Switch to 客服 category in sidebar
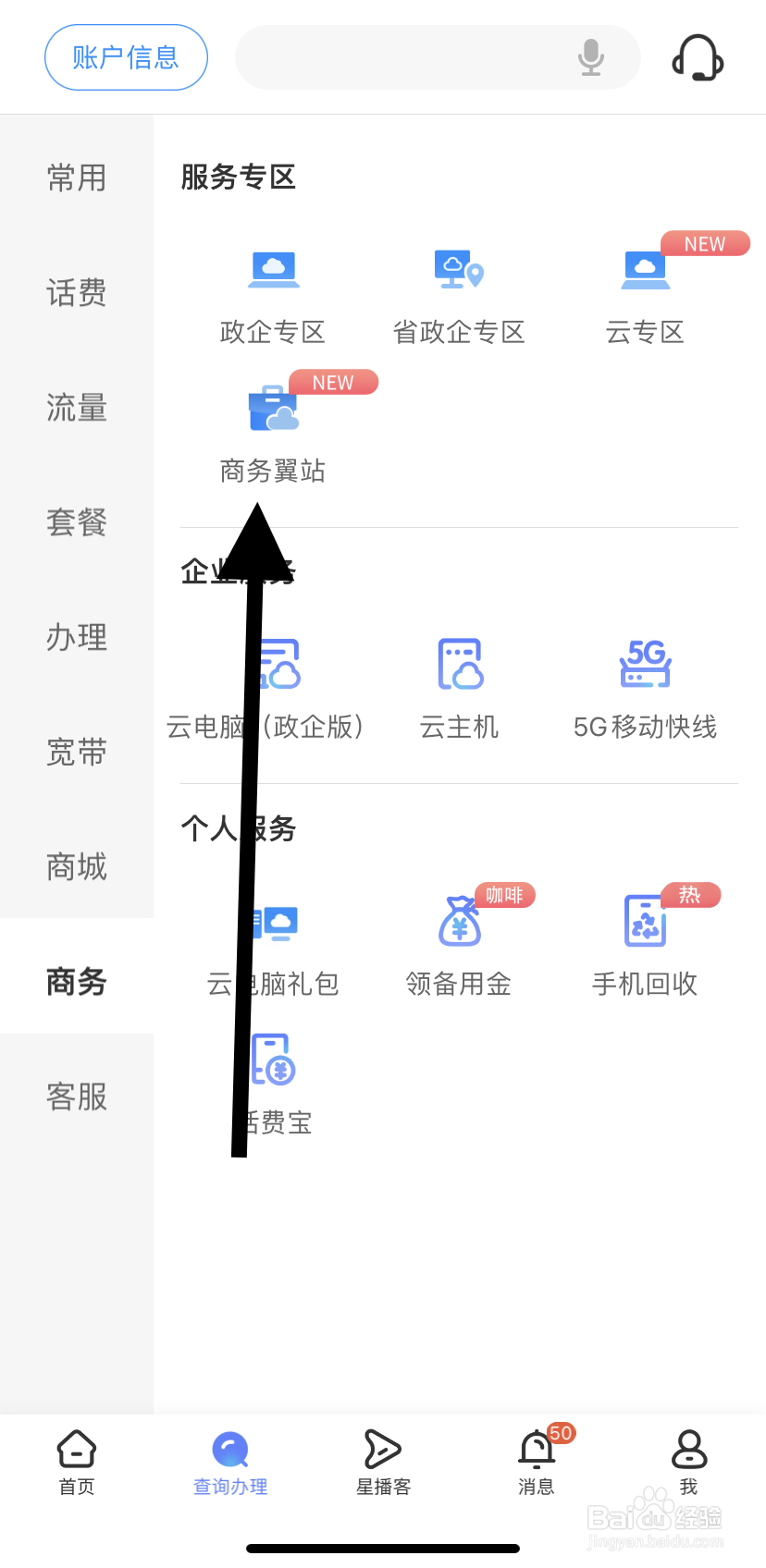 coord(76,1097)
